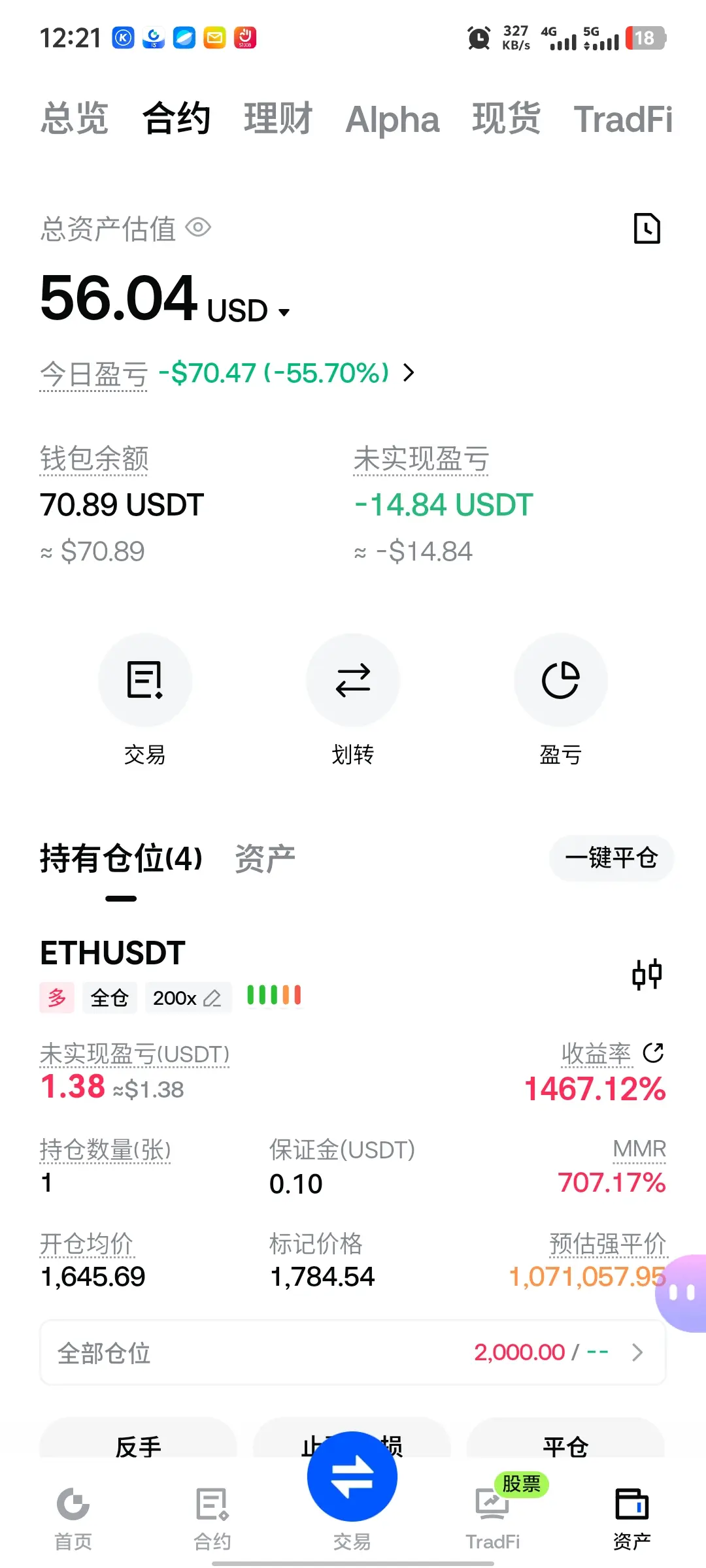Image resolution: width=706 pixels, height=1568 pixels.
Task: Open the ETHUSDT candlestick chart icon
Action: [x=647, y=974]
